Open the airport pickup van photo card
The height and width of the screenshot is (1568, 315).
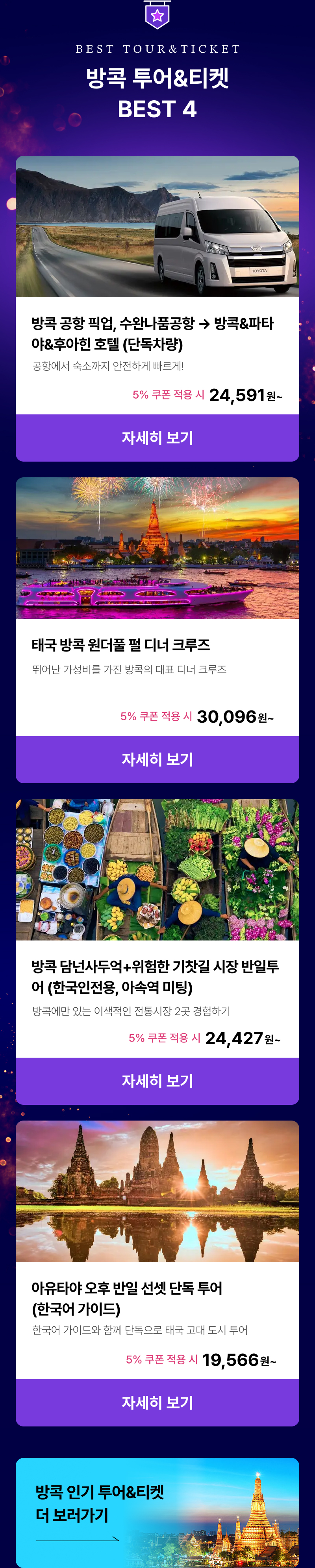(157, 226)
